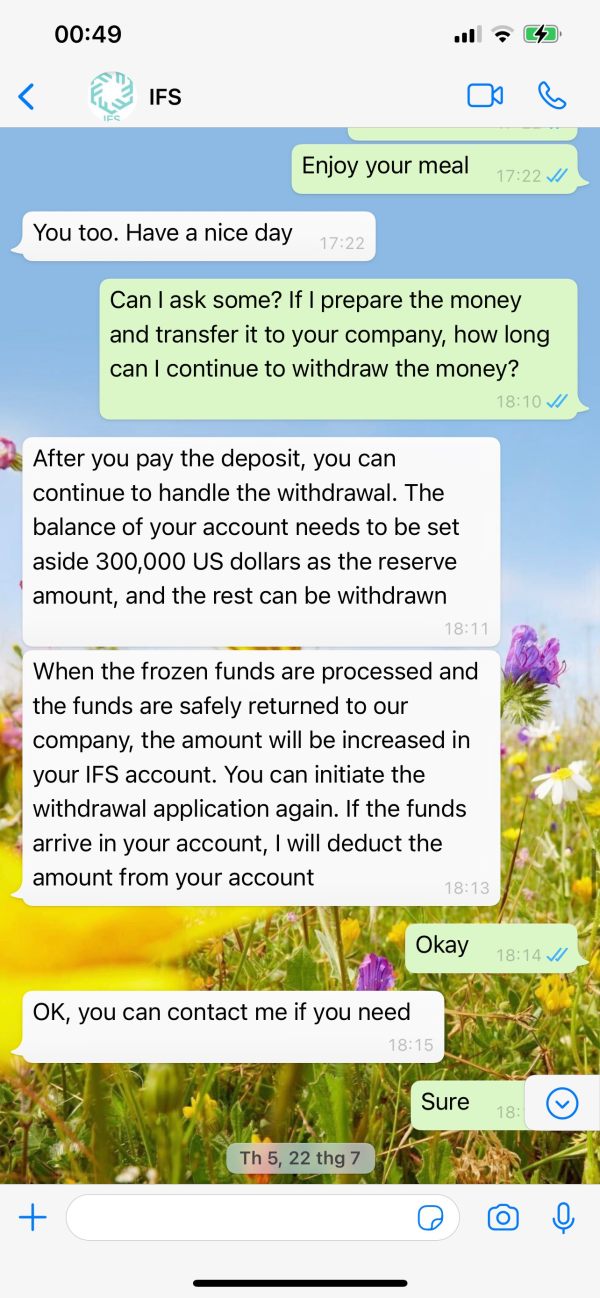Start a video call with IFS
The image size is (600, 1298).
[x=485, y=96]
